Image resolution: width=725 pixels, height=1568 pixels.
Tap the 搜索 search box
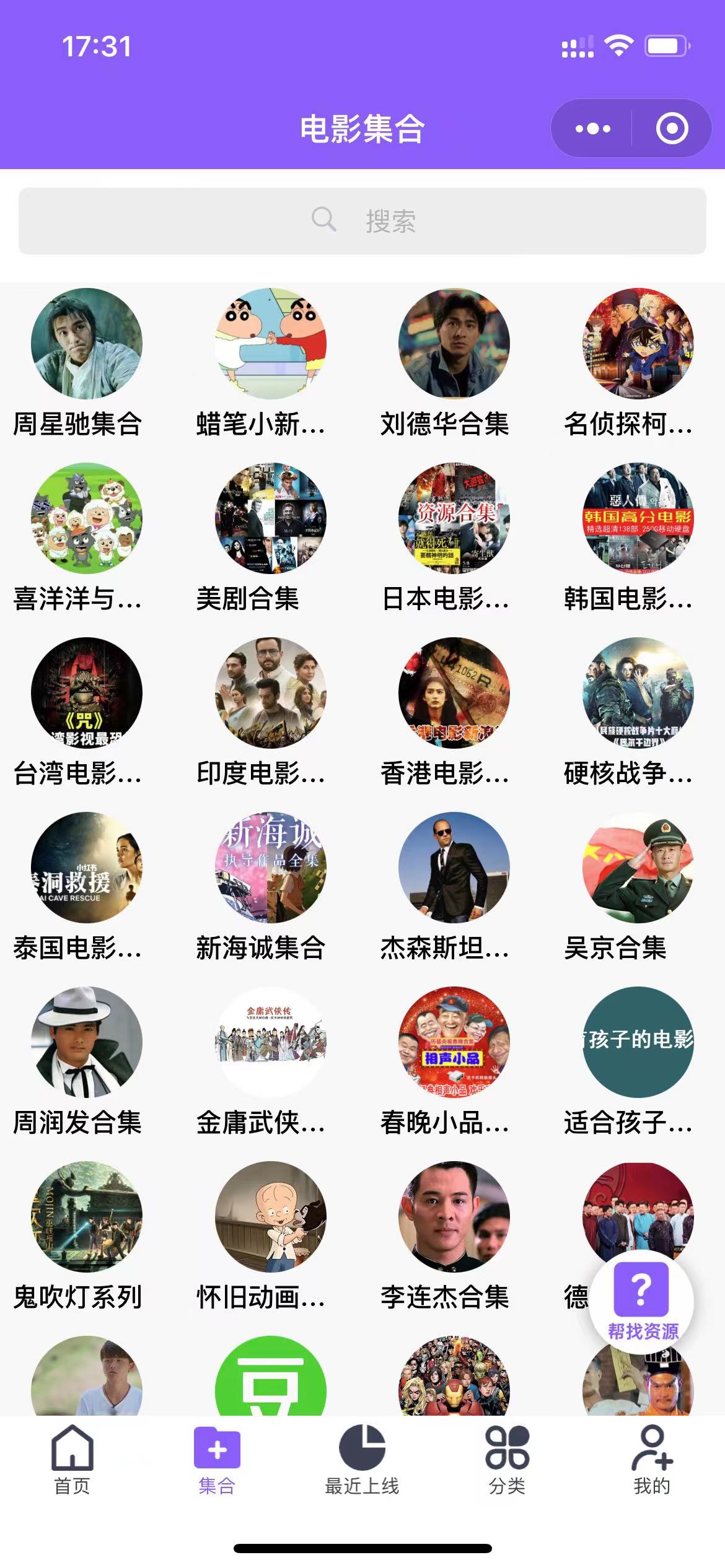tap(362, 221)
